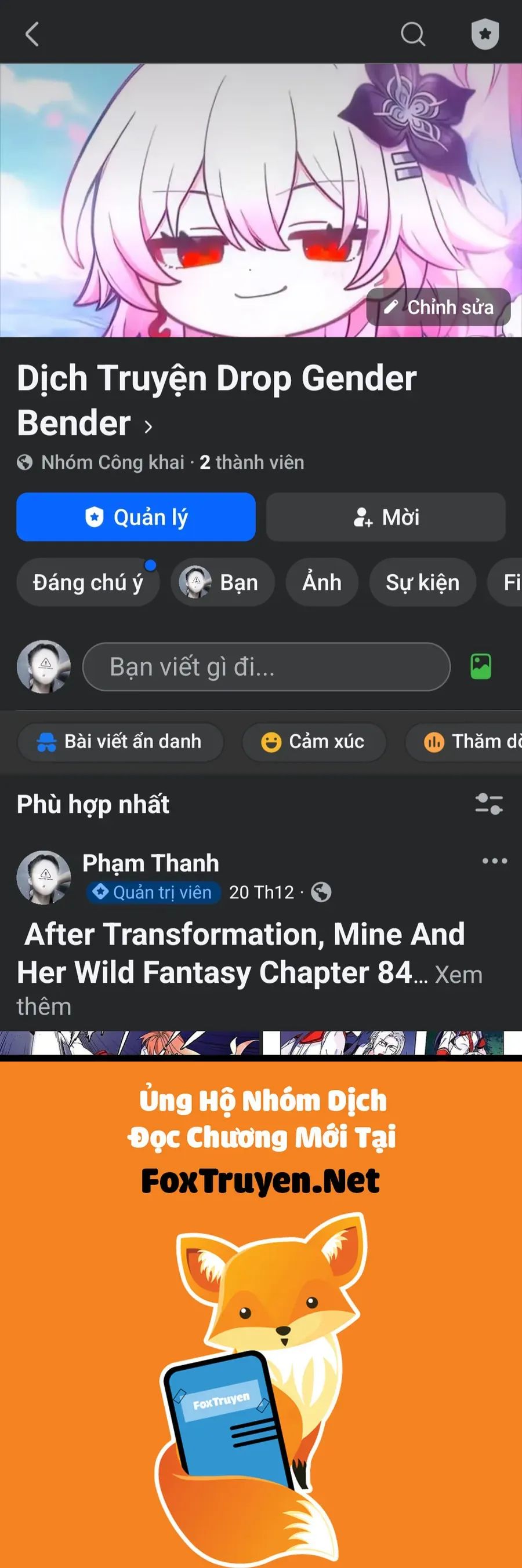Invite members with Mời
Viewport: 522px width, 1568px height.
tap(386, 517)
